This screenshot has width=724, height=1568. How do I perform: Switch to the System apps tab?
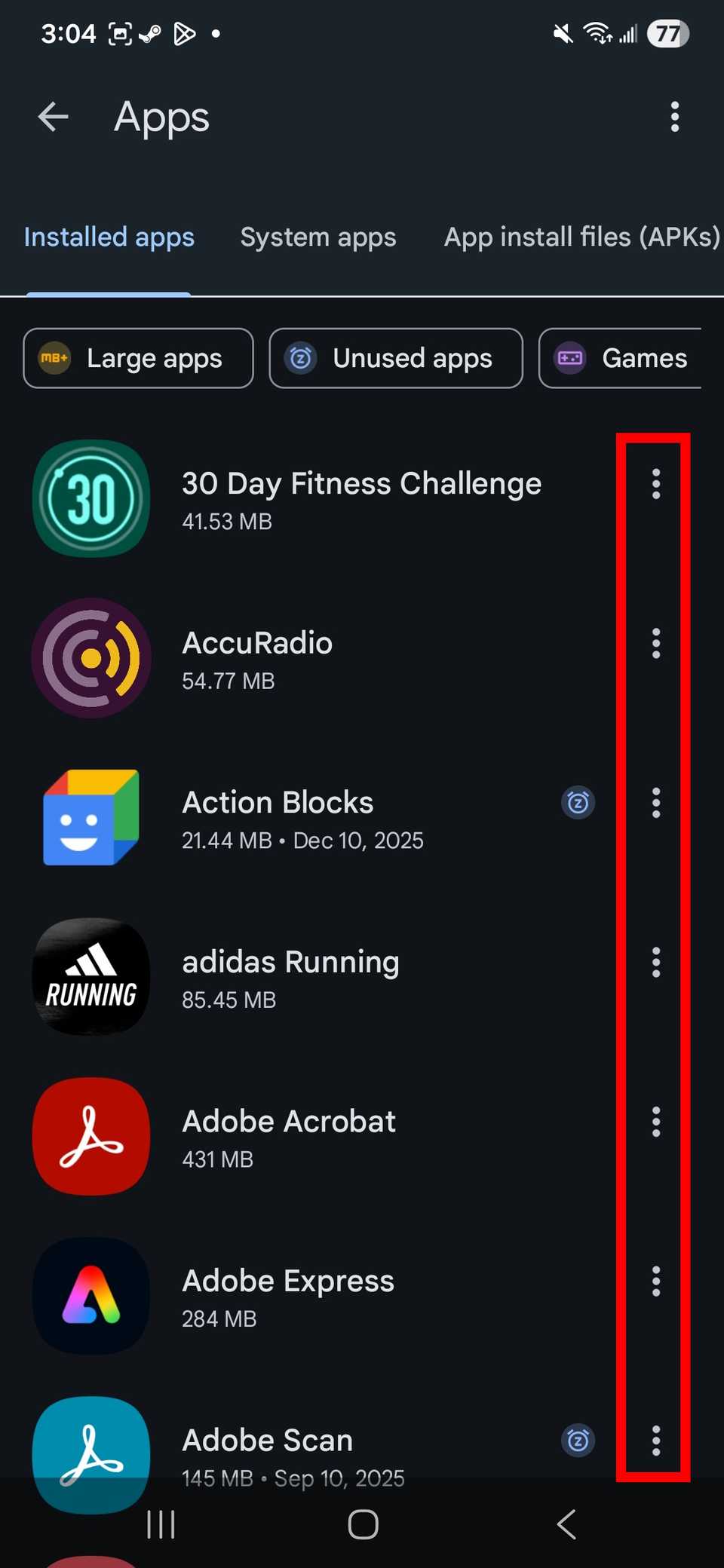click(318, 237)
